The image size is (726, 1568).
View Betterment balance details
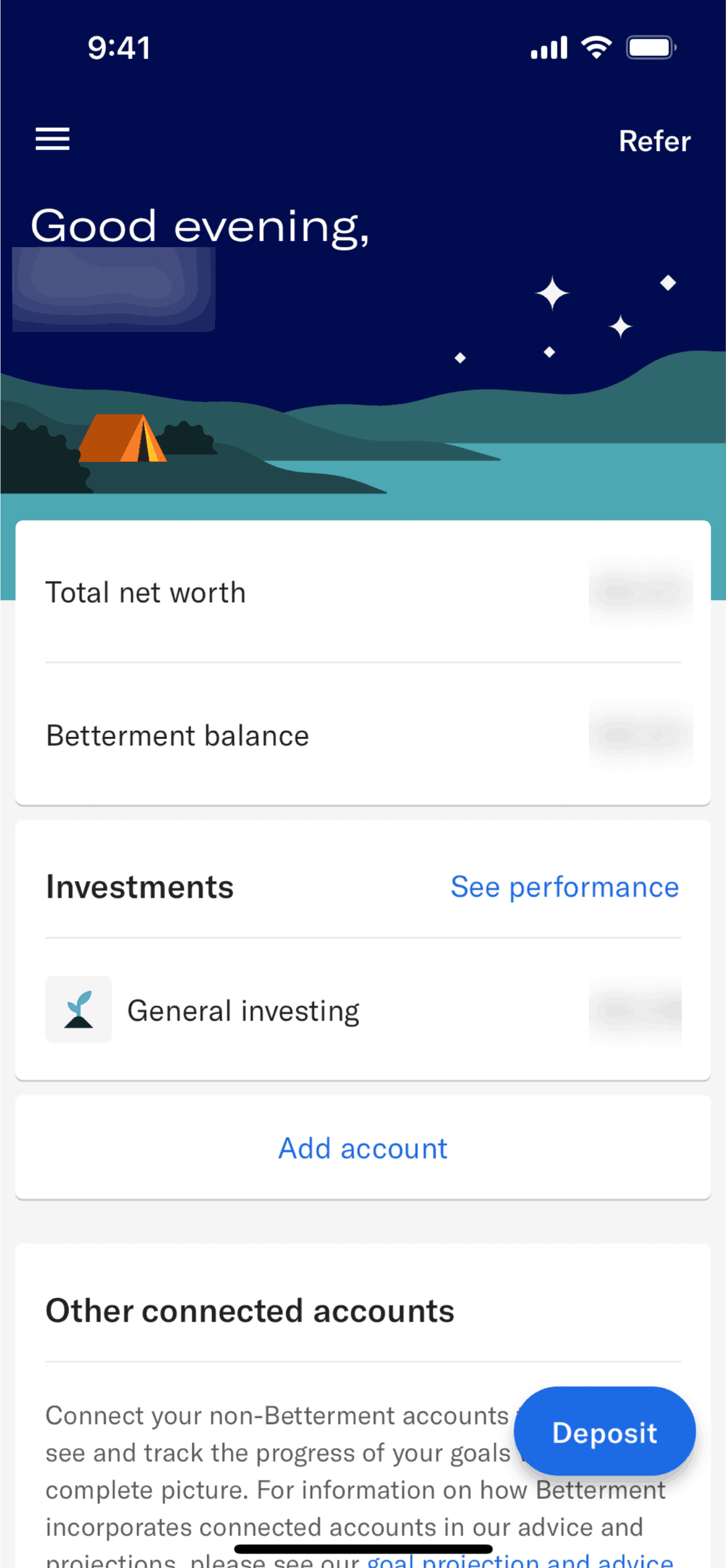363,736
